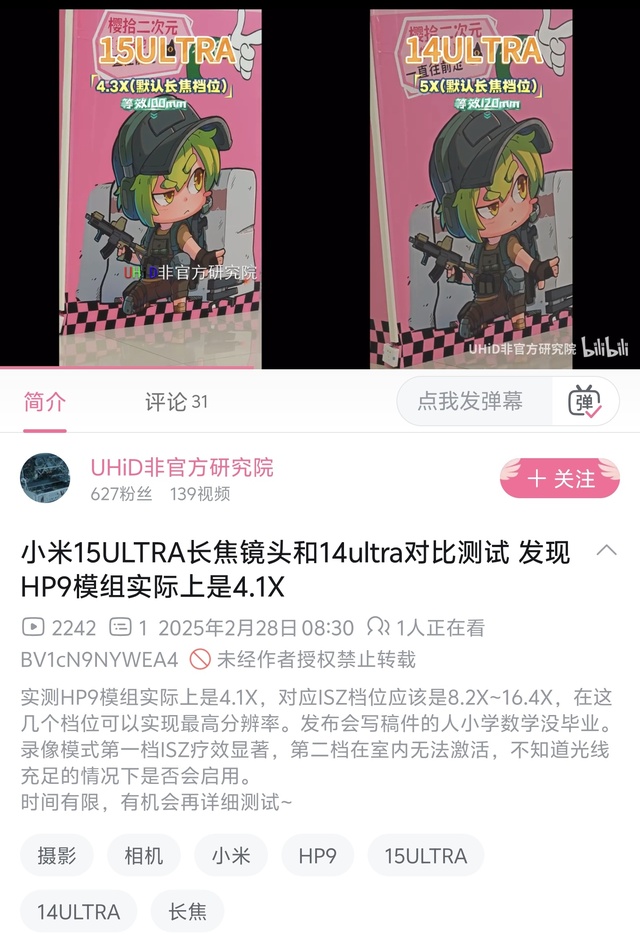Tap the 14ULTRA tag chip
640x935 pixels.
(78, 911)
